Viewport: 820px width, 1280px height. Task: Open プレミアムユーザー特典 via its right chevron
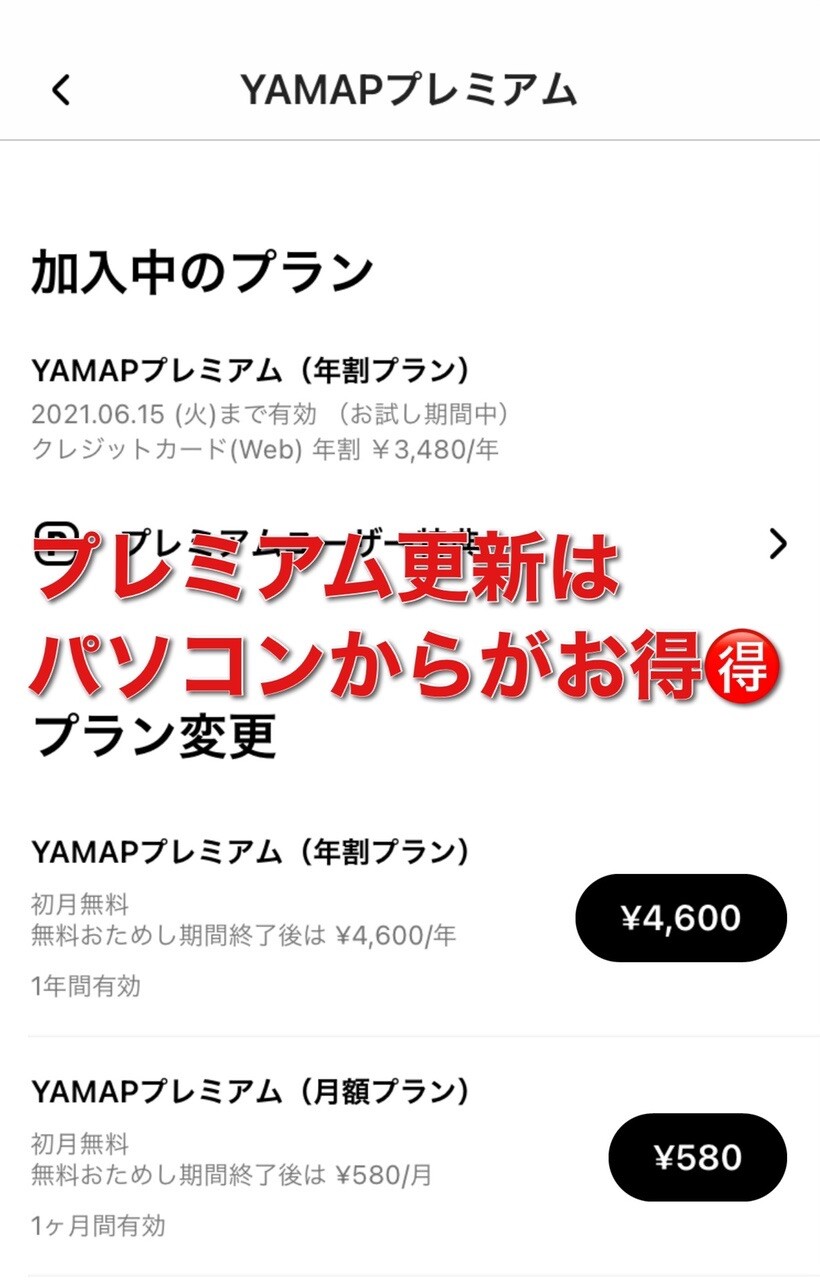coord(778,543)
